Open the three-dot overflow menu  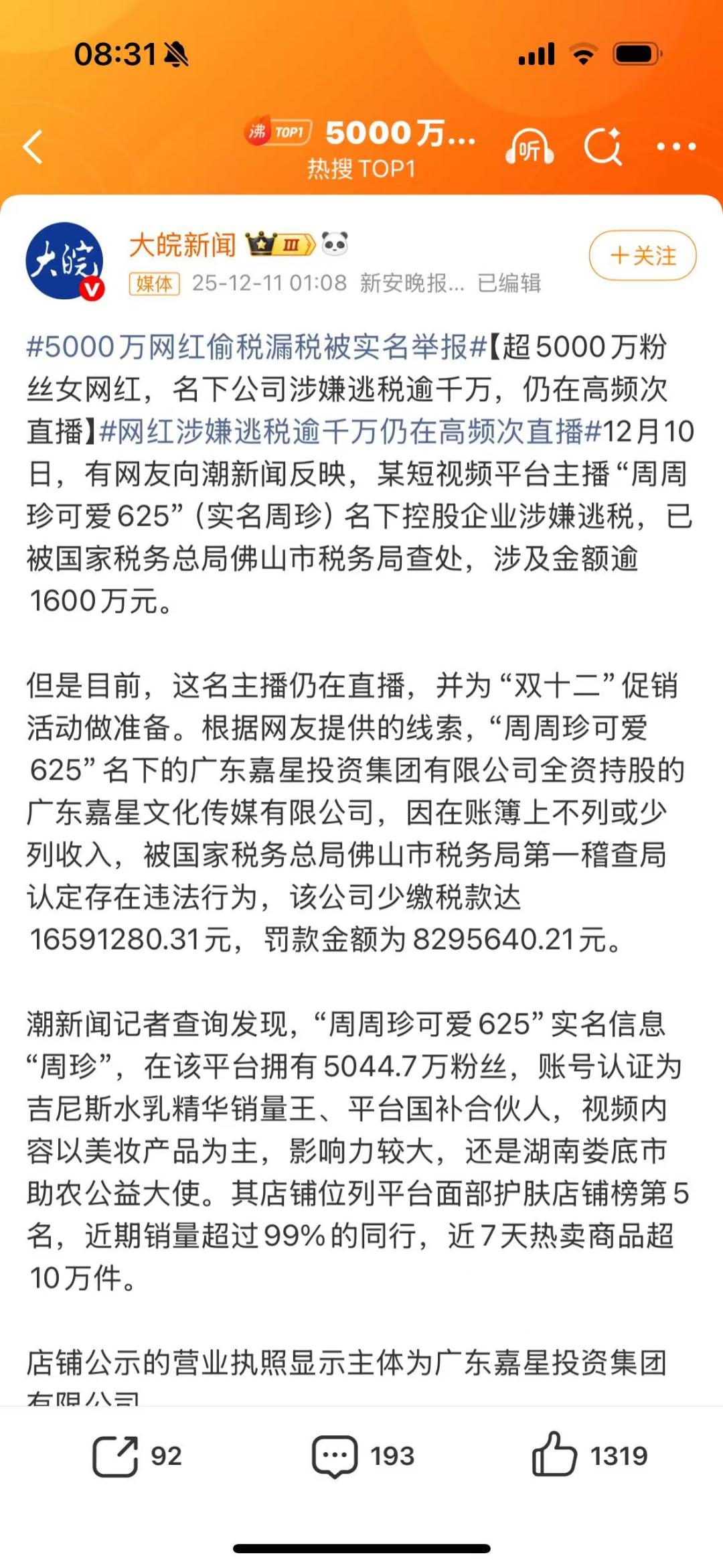676,147
